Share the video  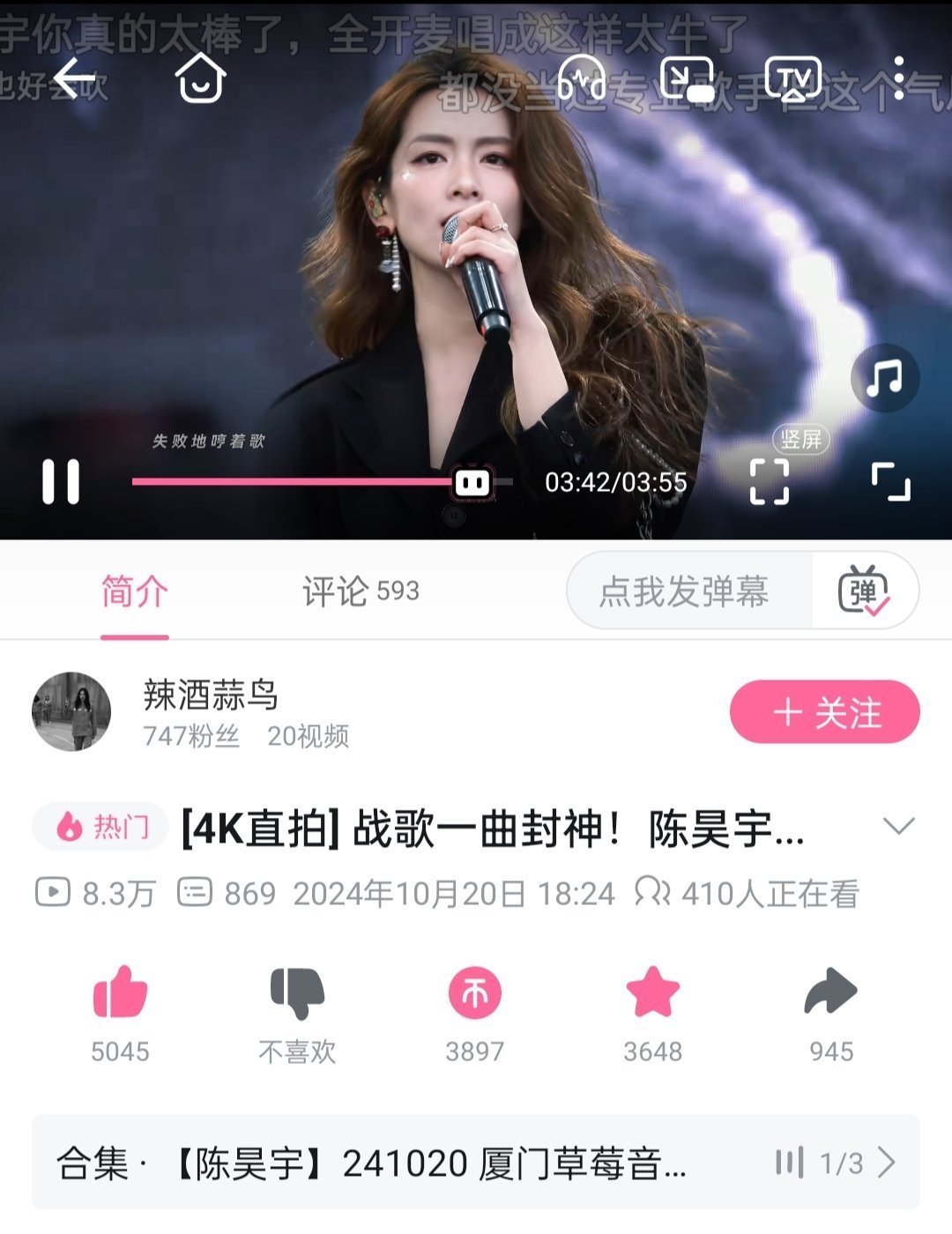tap(831, 992)
